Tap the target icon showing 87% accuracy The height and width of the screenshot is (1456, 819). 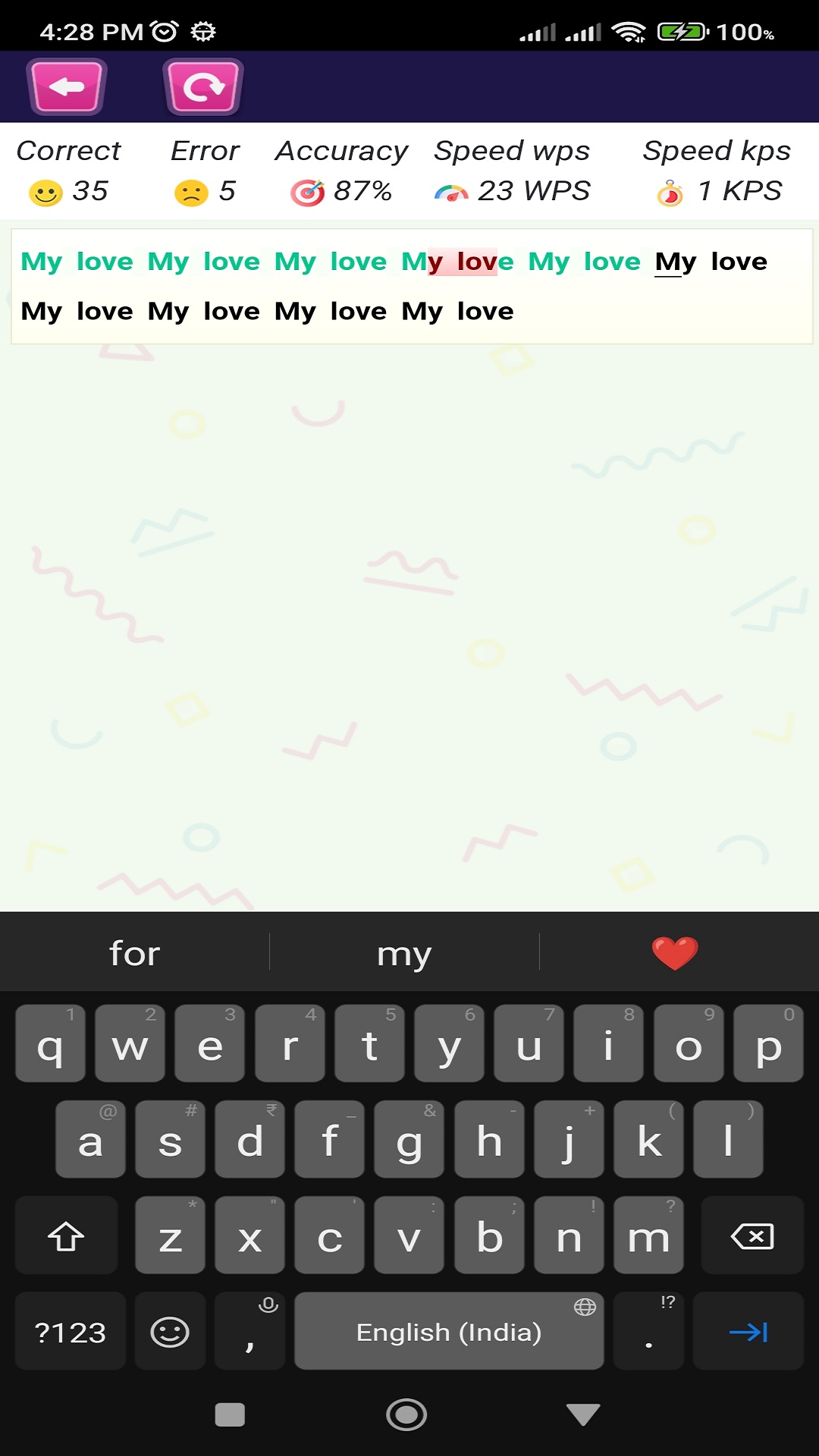coord(309,191)
